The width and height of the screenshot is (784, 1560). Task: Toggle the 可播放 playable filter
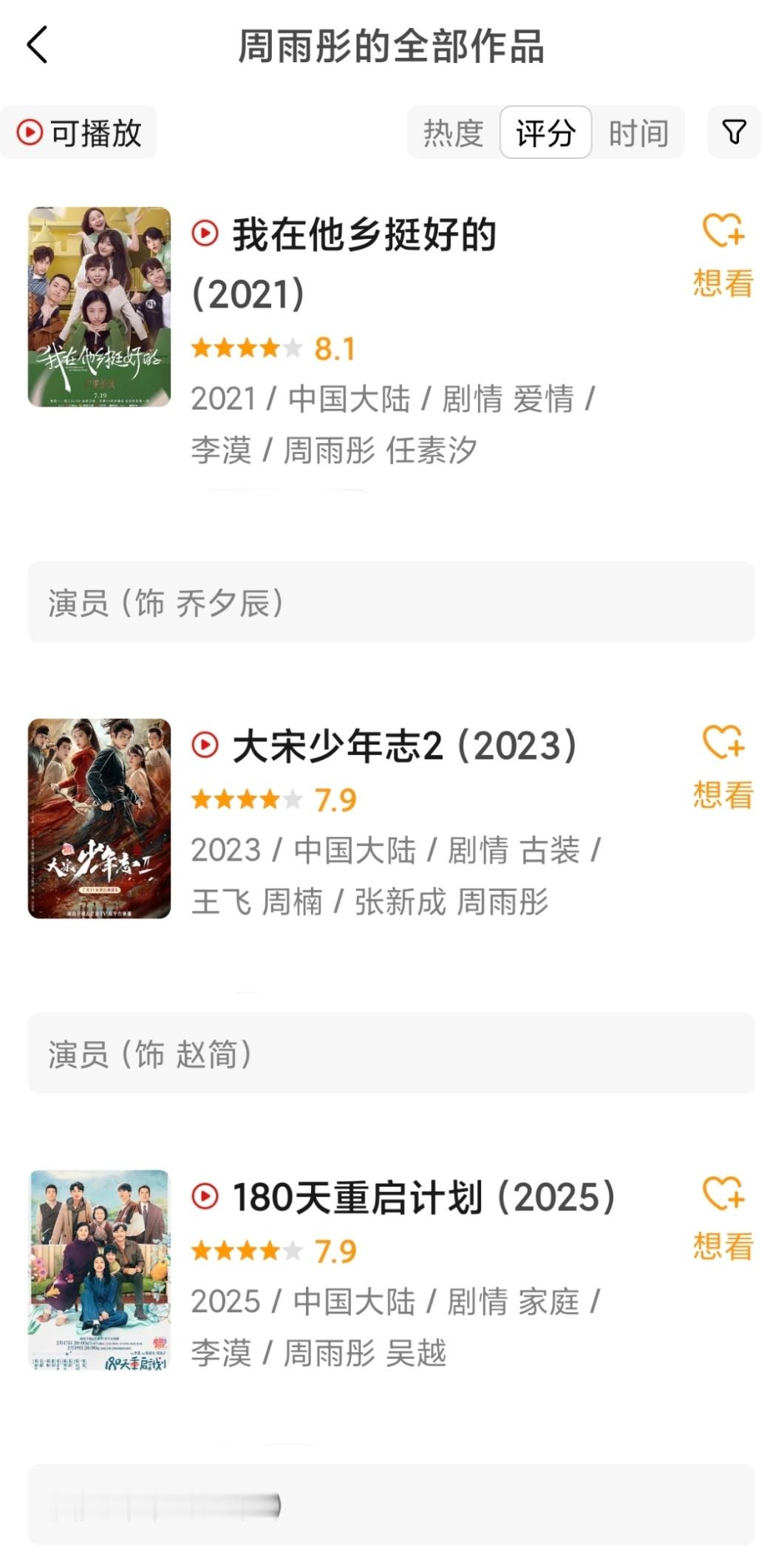80,133
